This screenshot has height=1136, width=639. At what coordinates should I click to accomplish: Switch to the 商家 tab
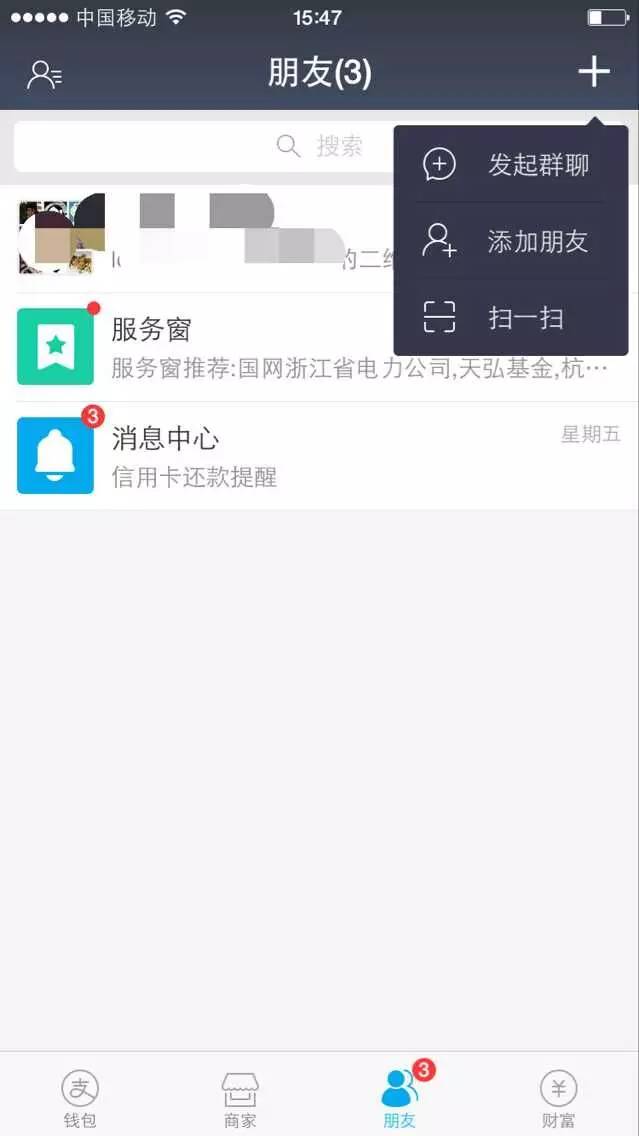(x=240, y=1096)
